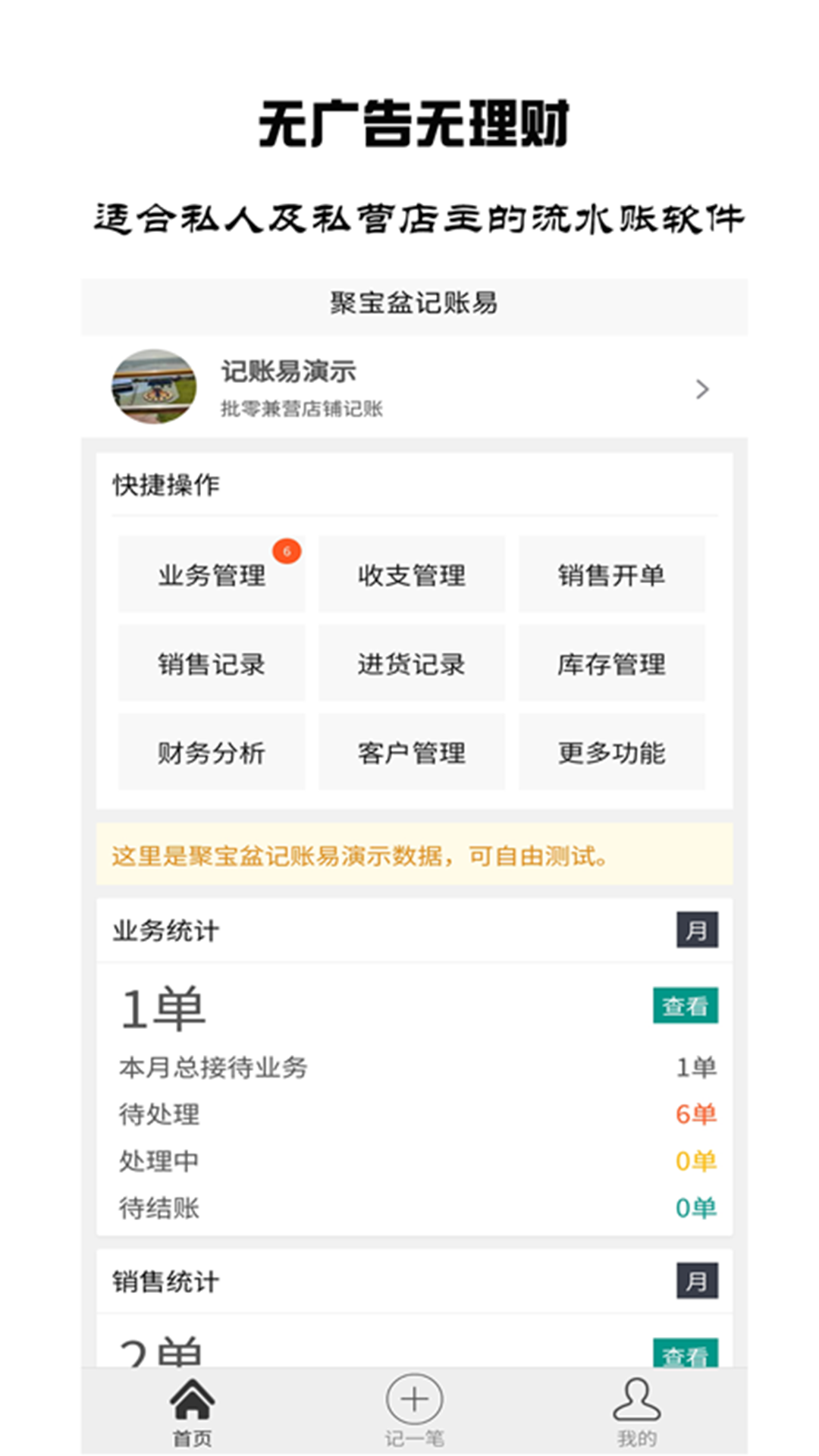Open 进货记录 (purchase records)

412,664
